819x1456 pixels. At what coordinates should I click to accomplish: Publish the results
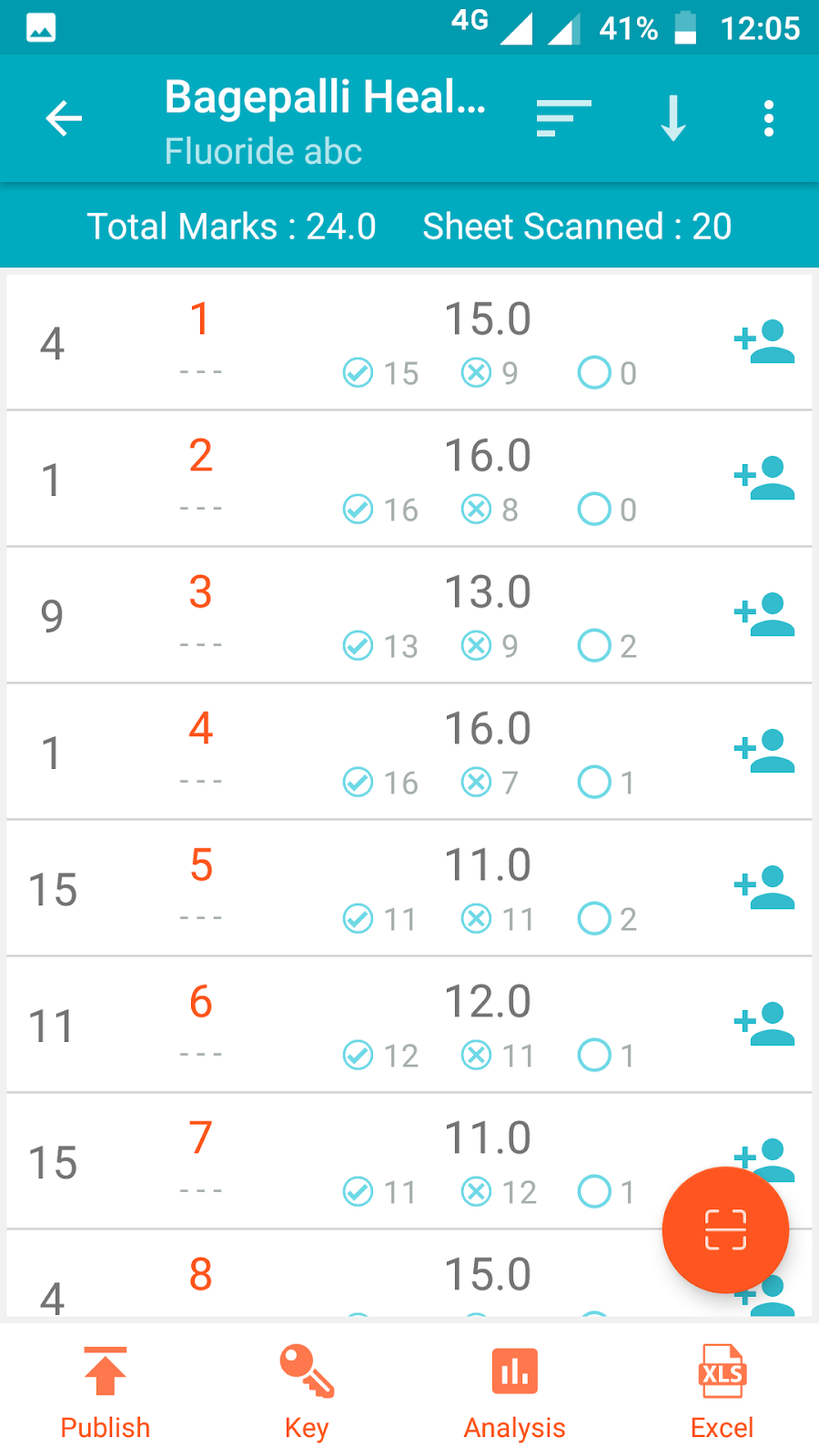tap(106, 1392)
